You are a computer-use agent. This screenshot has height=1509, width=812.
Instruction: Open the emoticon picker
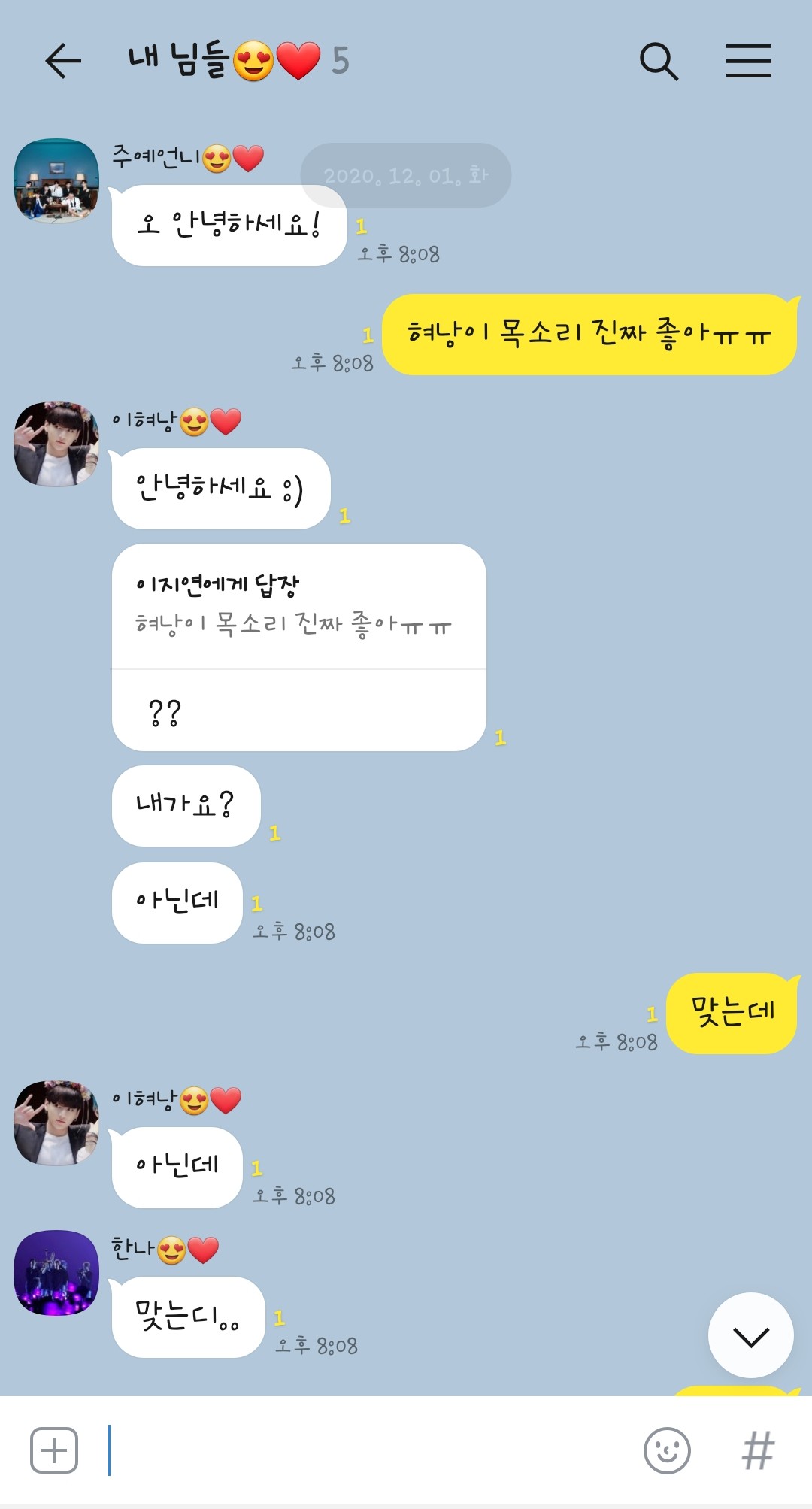tap(667, 1450)
